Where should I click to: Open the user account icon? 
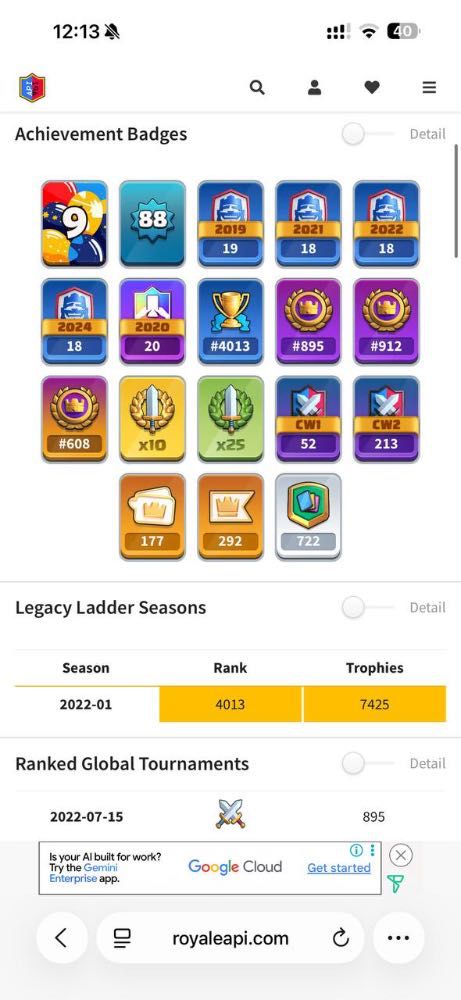(x=314, y=87)
